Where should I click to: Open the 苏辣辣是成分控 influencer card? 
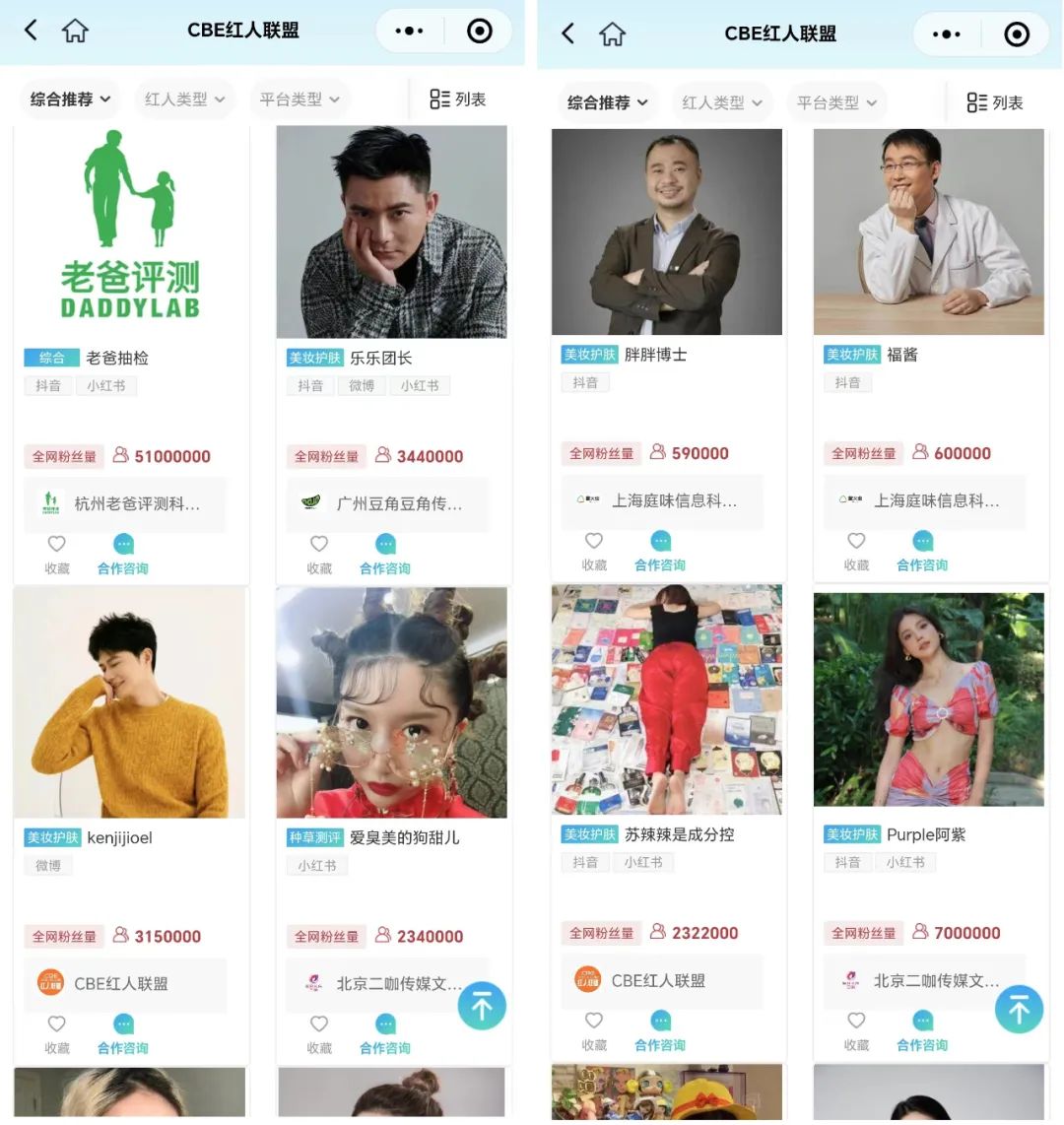667,699
